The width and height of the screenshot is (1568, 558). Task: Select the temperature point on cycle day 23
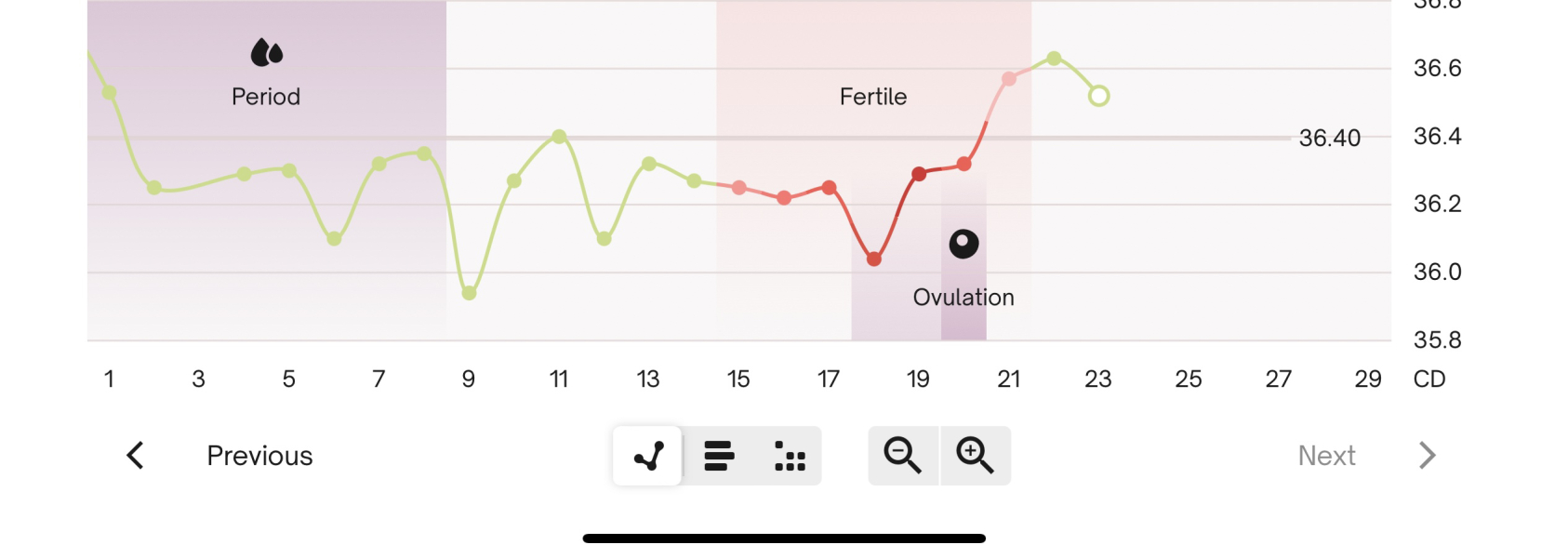(x=1098, y=96)
